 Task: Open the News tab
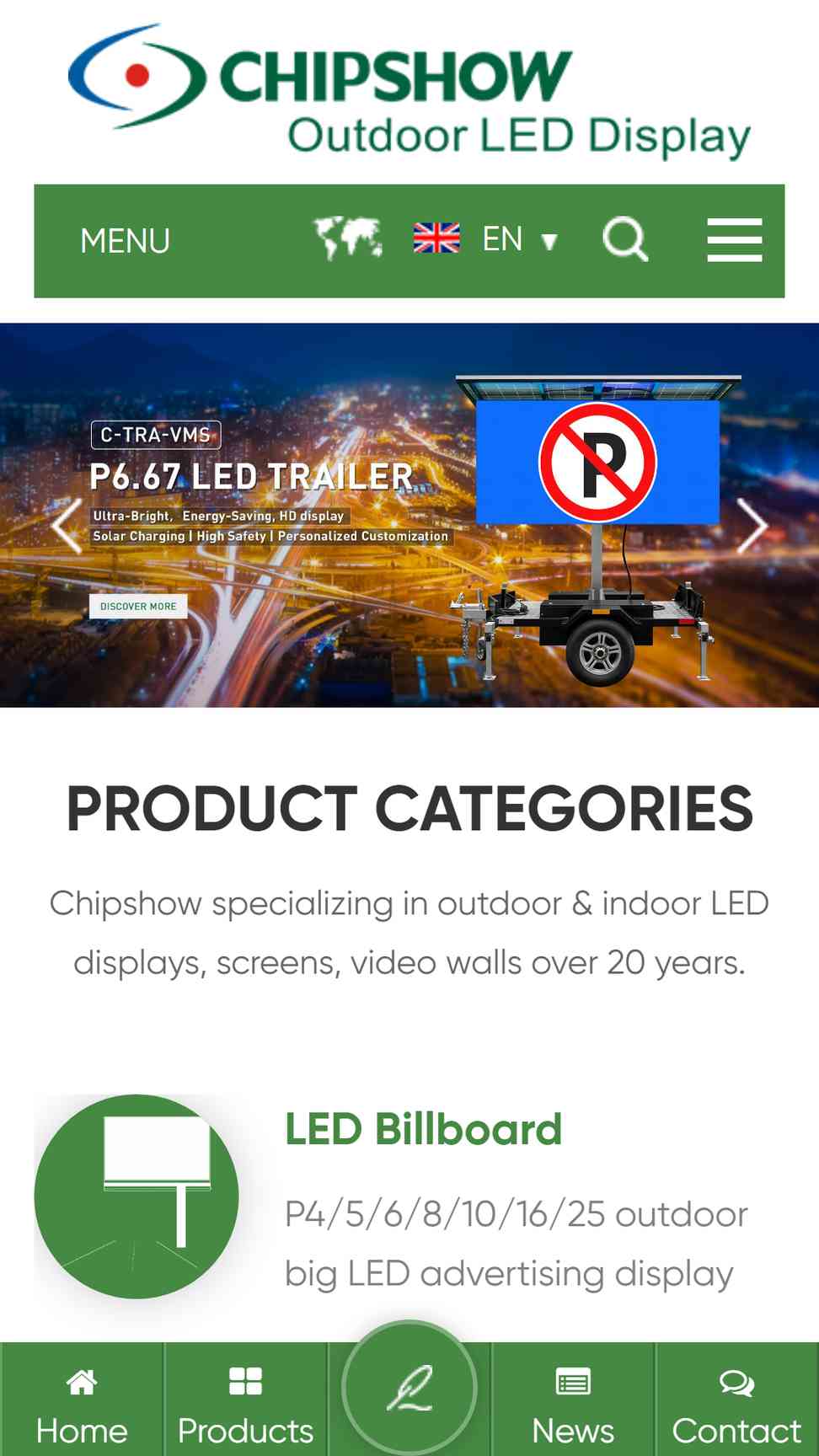click(573, 1403)
